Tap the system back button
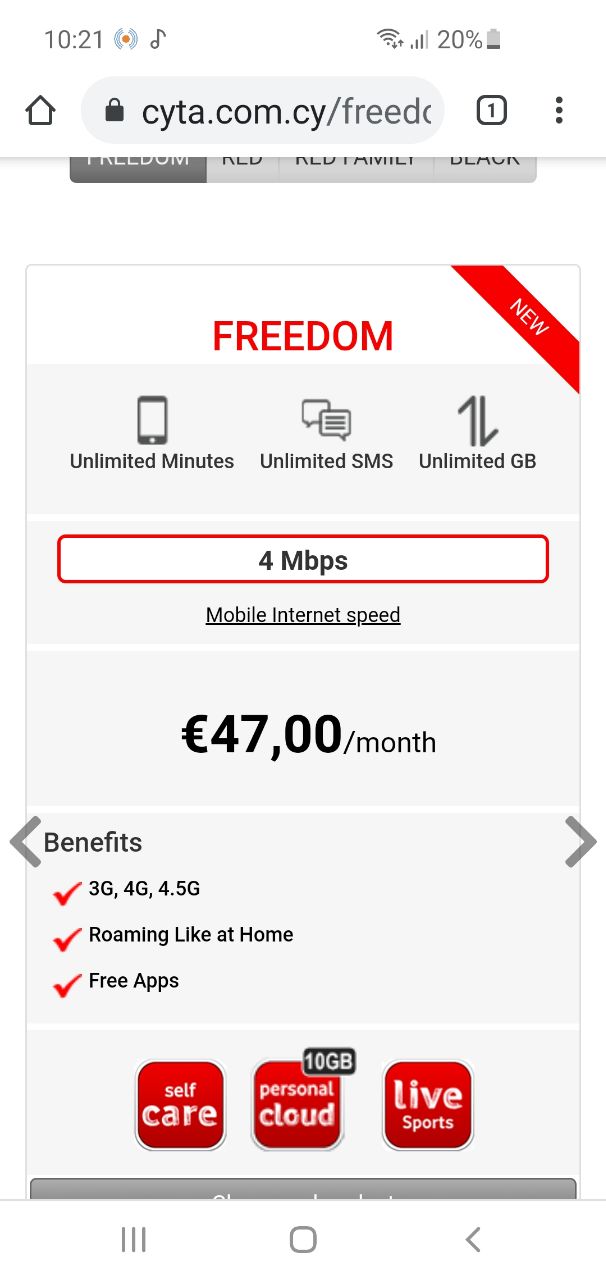The width and height of the screenshot is (606, 1280). pos(473,1240)
